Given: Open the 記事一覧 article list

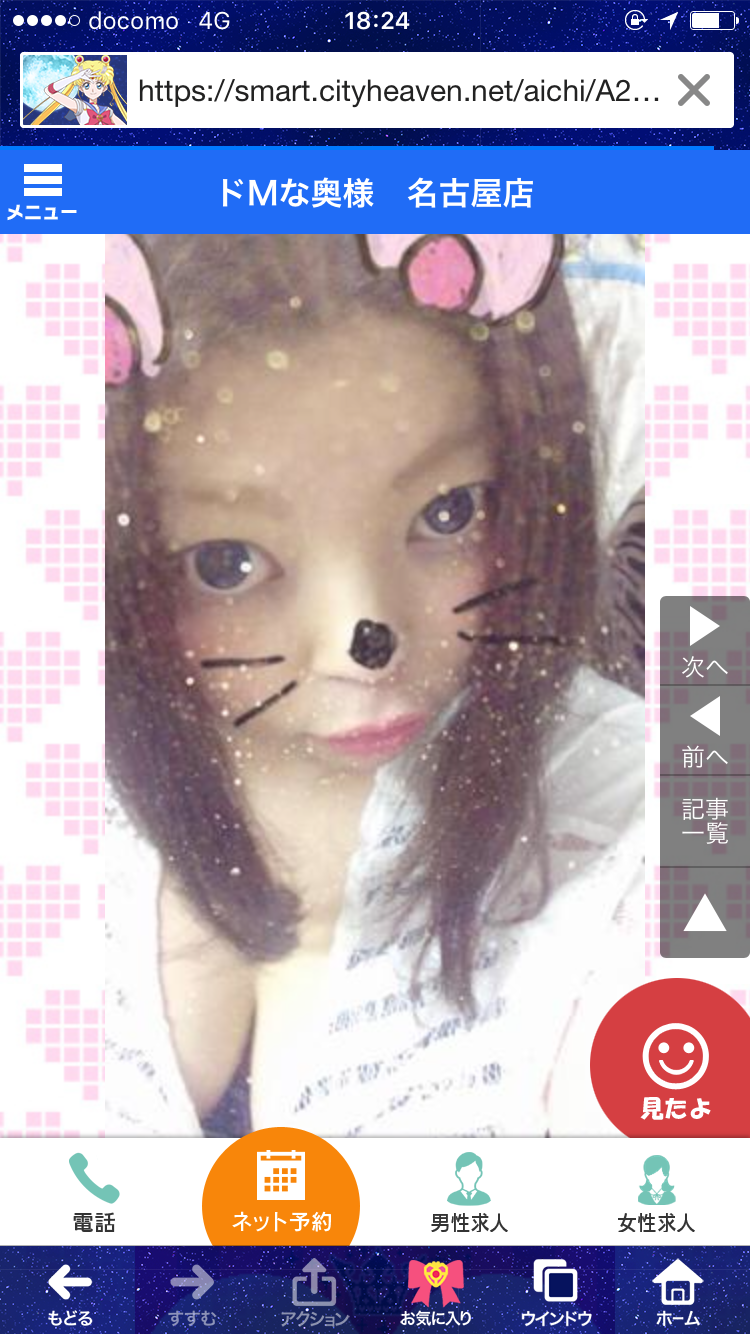Looking at the screenshot, I should tap(704, 821).
